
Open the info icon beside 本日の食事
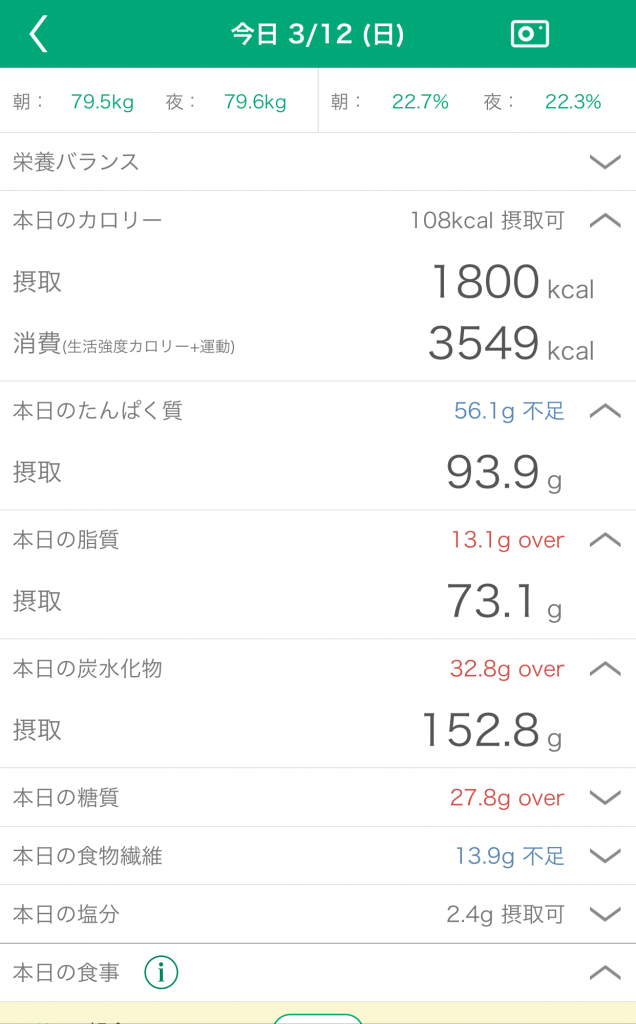coord(161,972)
